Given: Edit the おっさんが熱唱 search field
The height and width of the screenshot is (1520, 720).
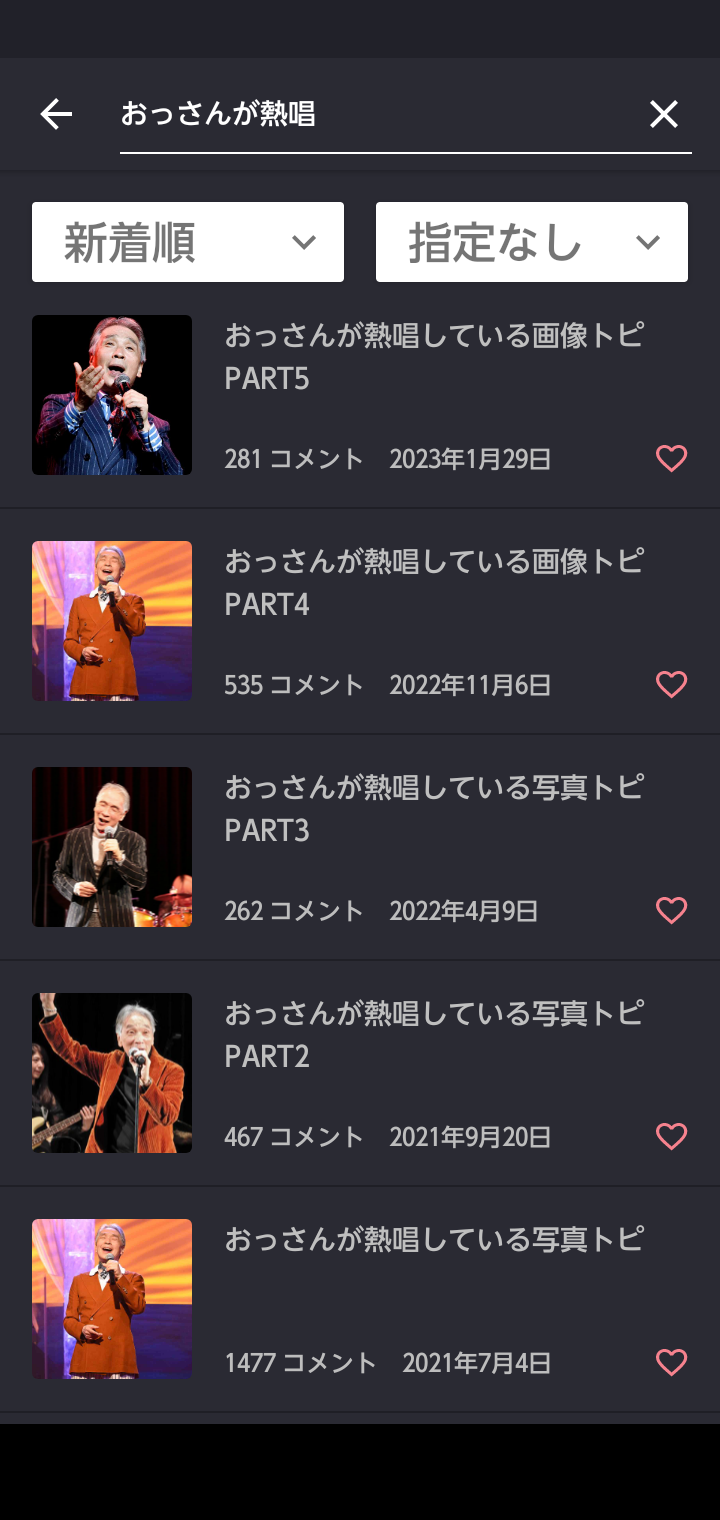Looking at the screenshot, I should [x=380, y=115].
